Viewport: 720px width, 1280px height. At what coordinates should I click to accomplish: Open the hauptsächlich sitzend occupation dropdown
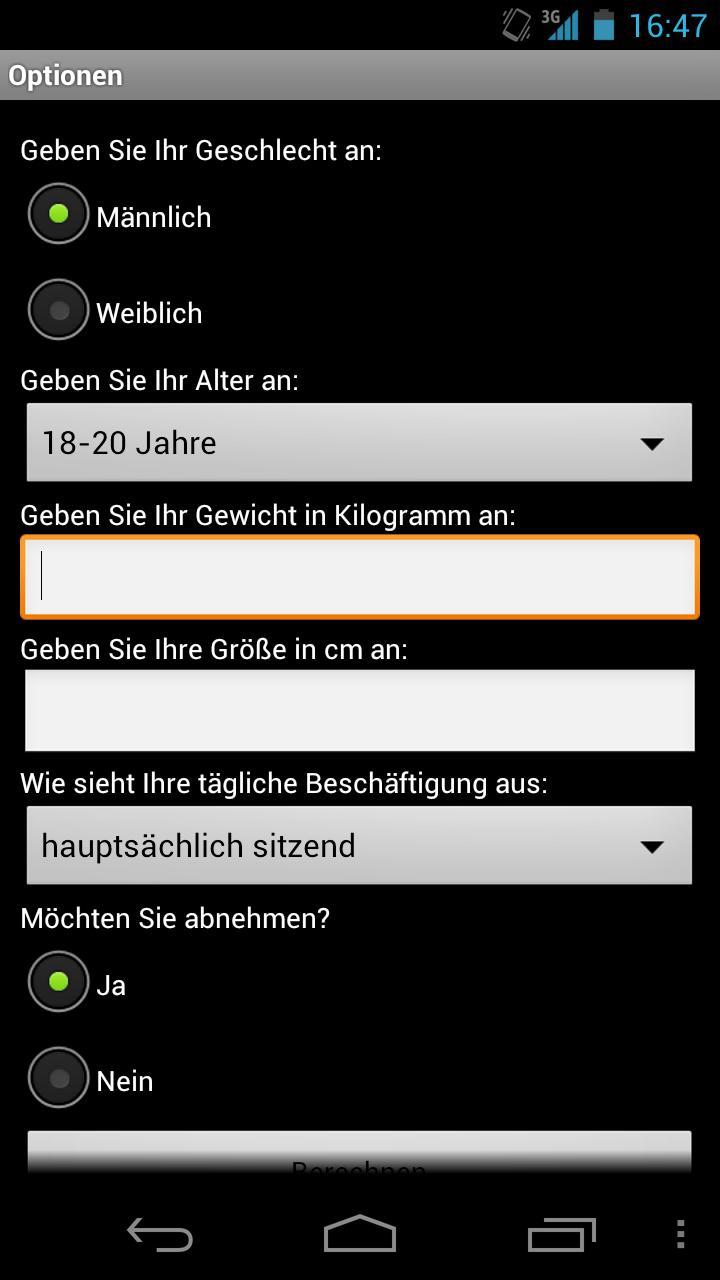point(359,845)
